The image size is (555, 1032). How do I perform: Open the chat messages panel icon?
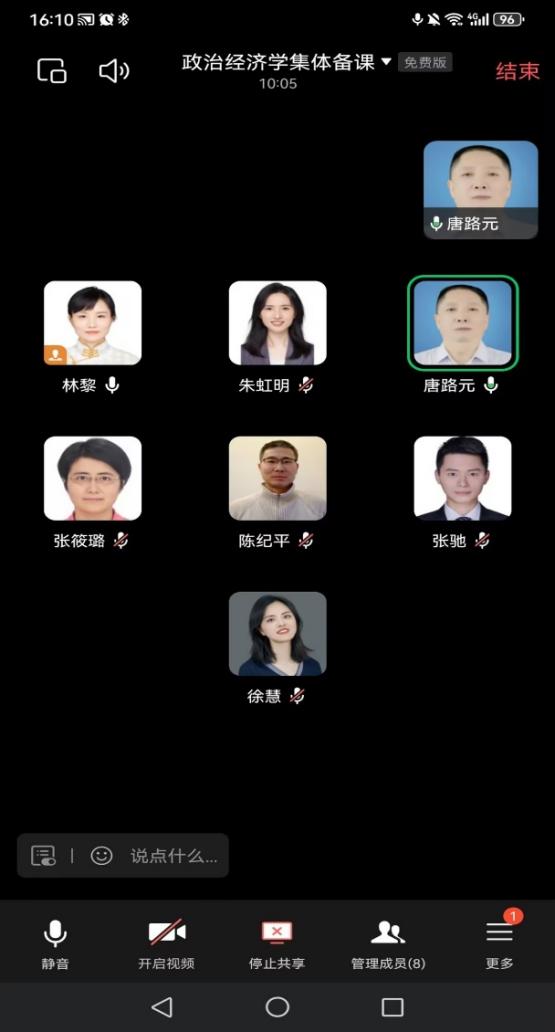43,856
